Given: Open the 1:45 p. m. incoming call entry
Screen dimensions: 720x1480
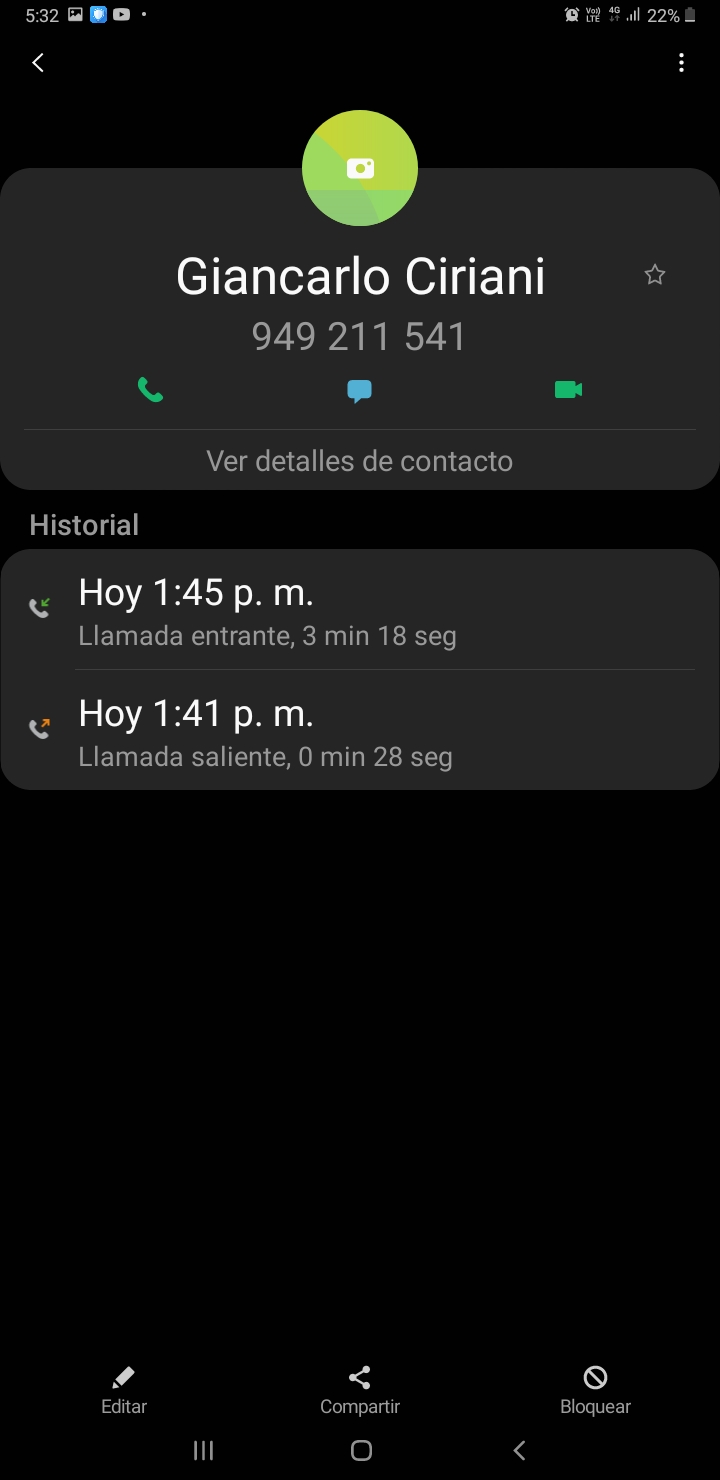Looking at the screenshot, I should coord(360,610).
